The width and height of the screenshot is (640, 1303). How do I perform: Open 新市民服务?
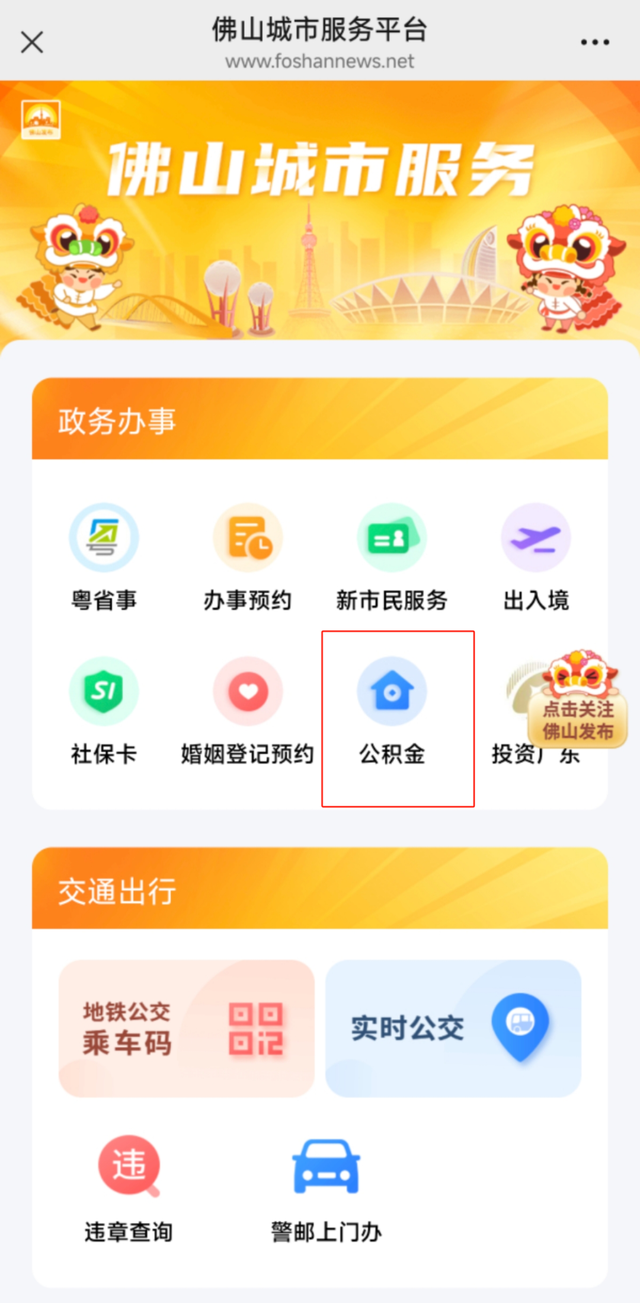pos(392,558)
